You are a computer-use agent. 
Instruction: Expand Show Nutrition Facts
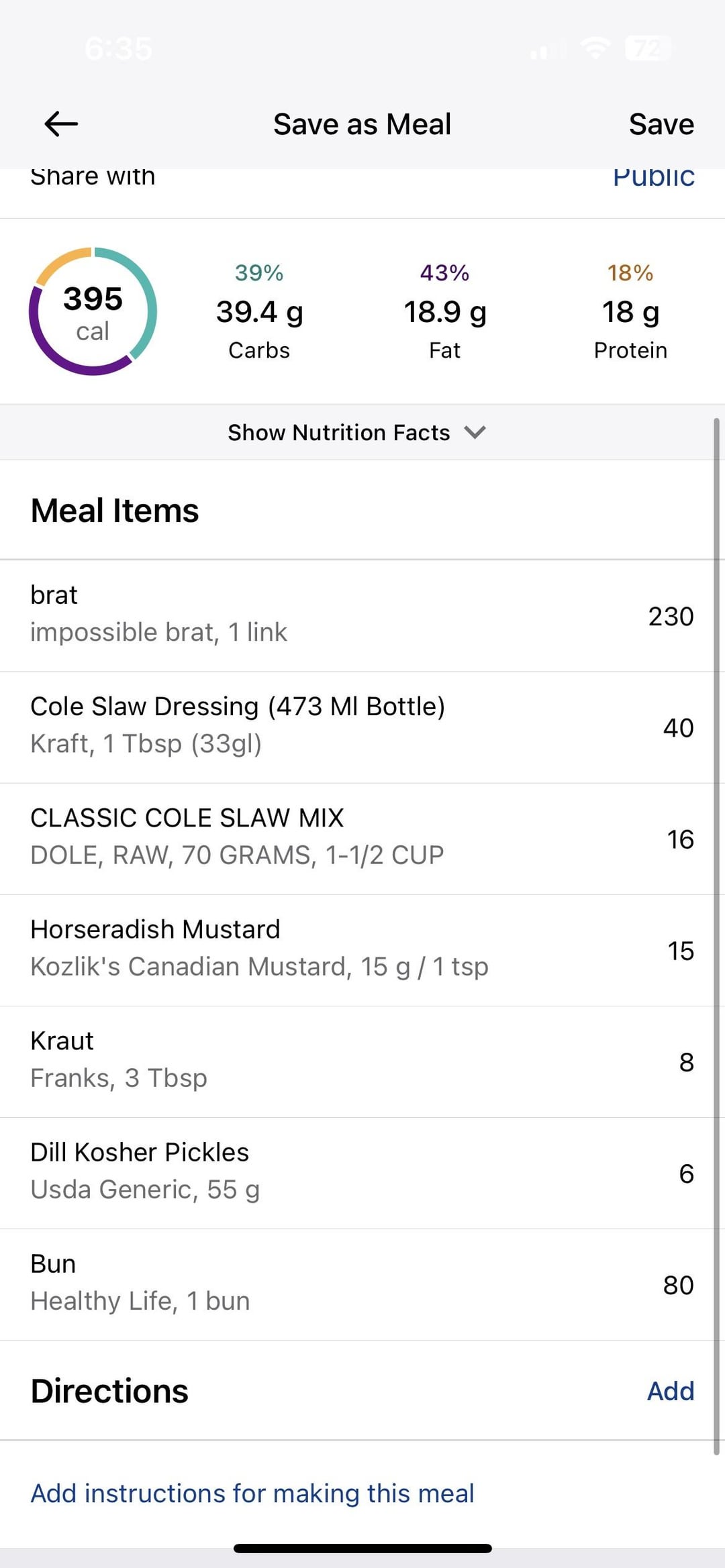[x=356, y=432]
